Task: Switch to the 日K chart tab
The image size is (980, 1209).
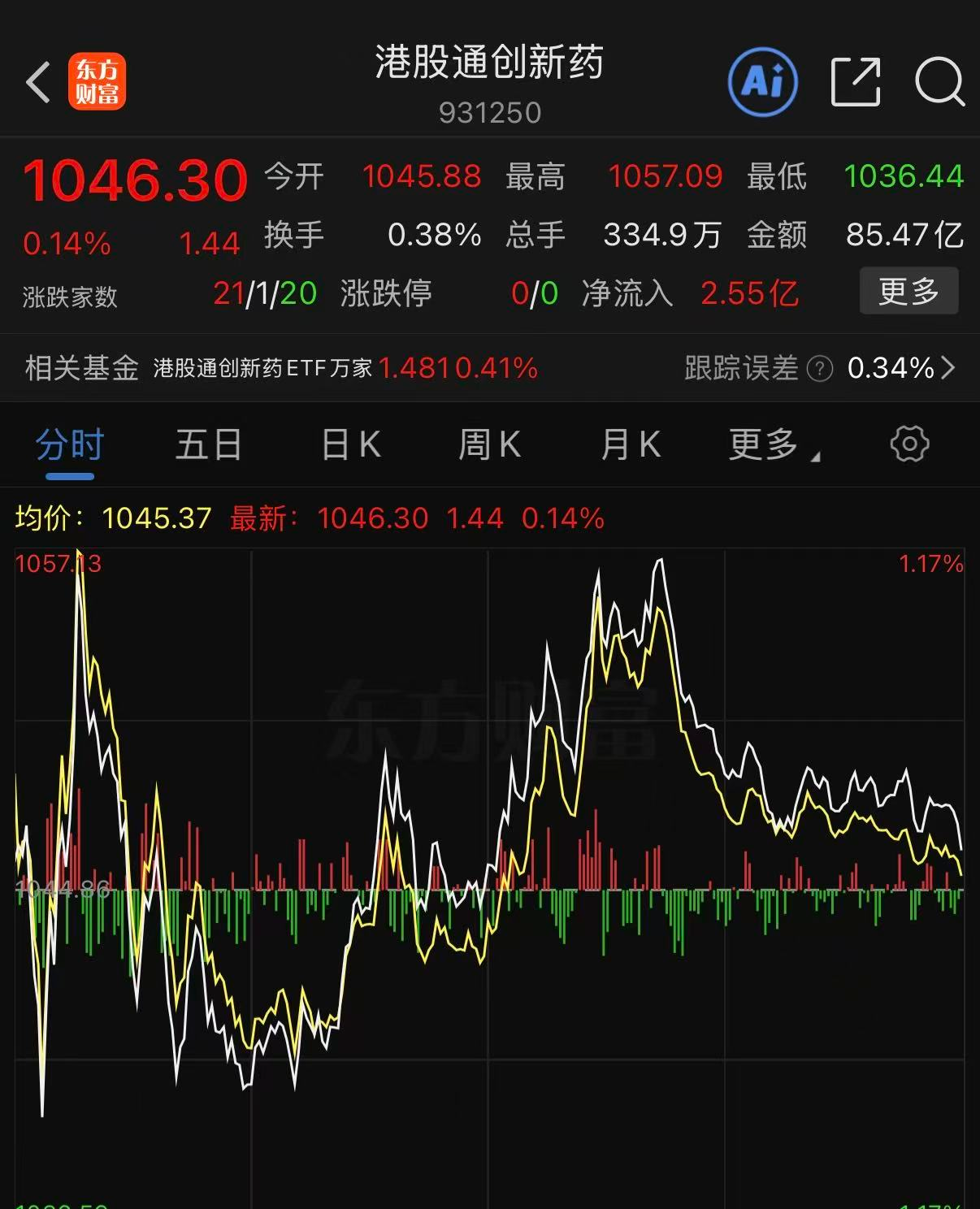Action: point(350,445)
